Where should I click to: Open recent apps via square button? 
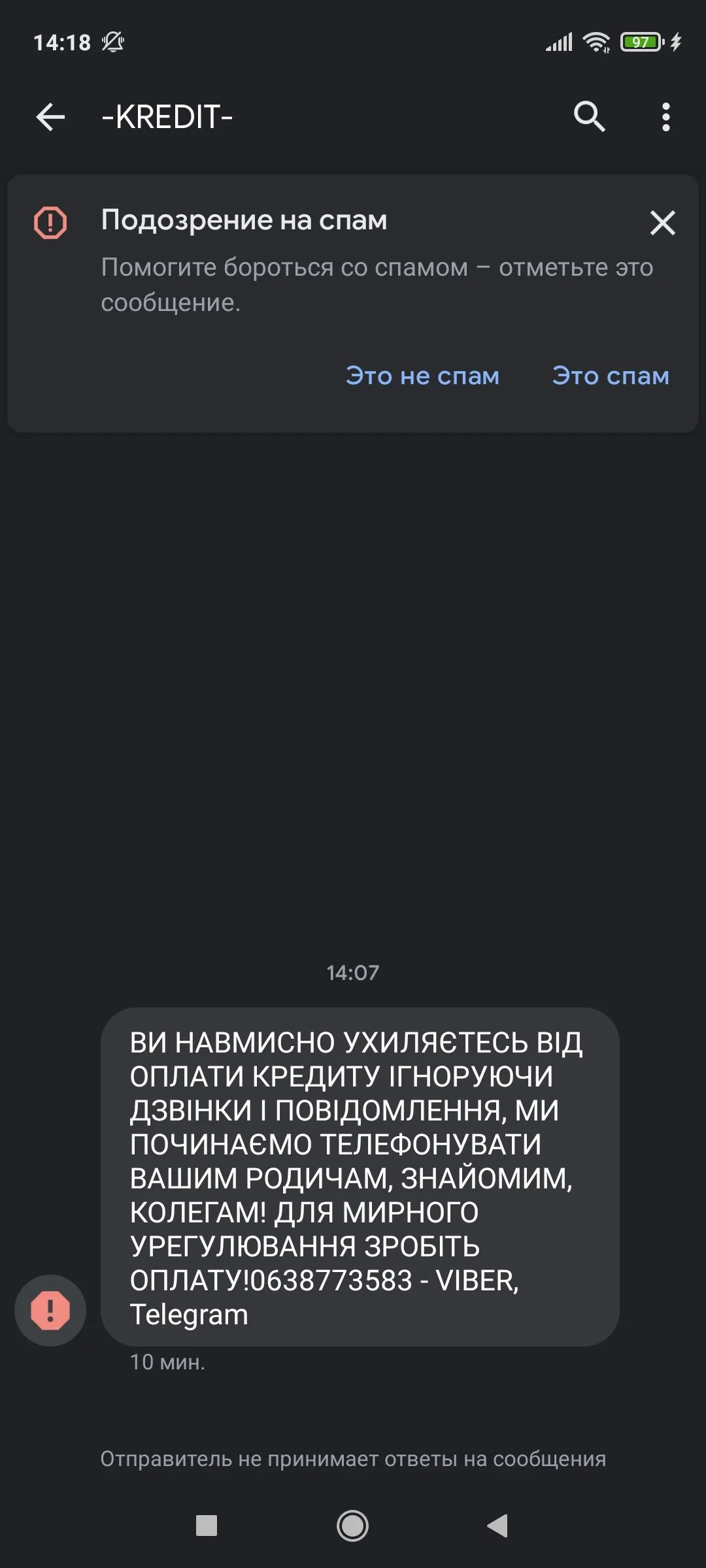[207, 1526]
